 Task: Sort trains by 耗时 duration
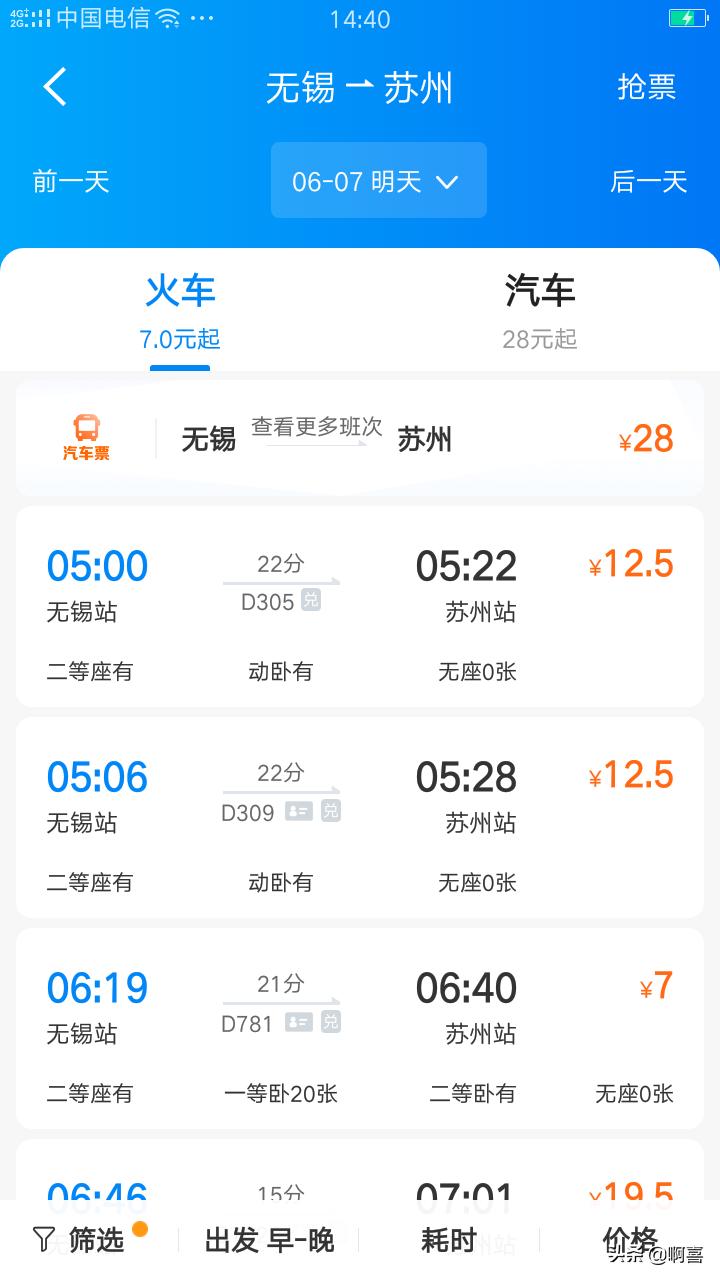pyautogui.click(x=449, y=1240)
